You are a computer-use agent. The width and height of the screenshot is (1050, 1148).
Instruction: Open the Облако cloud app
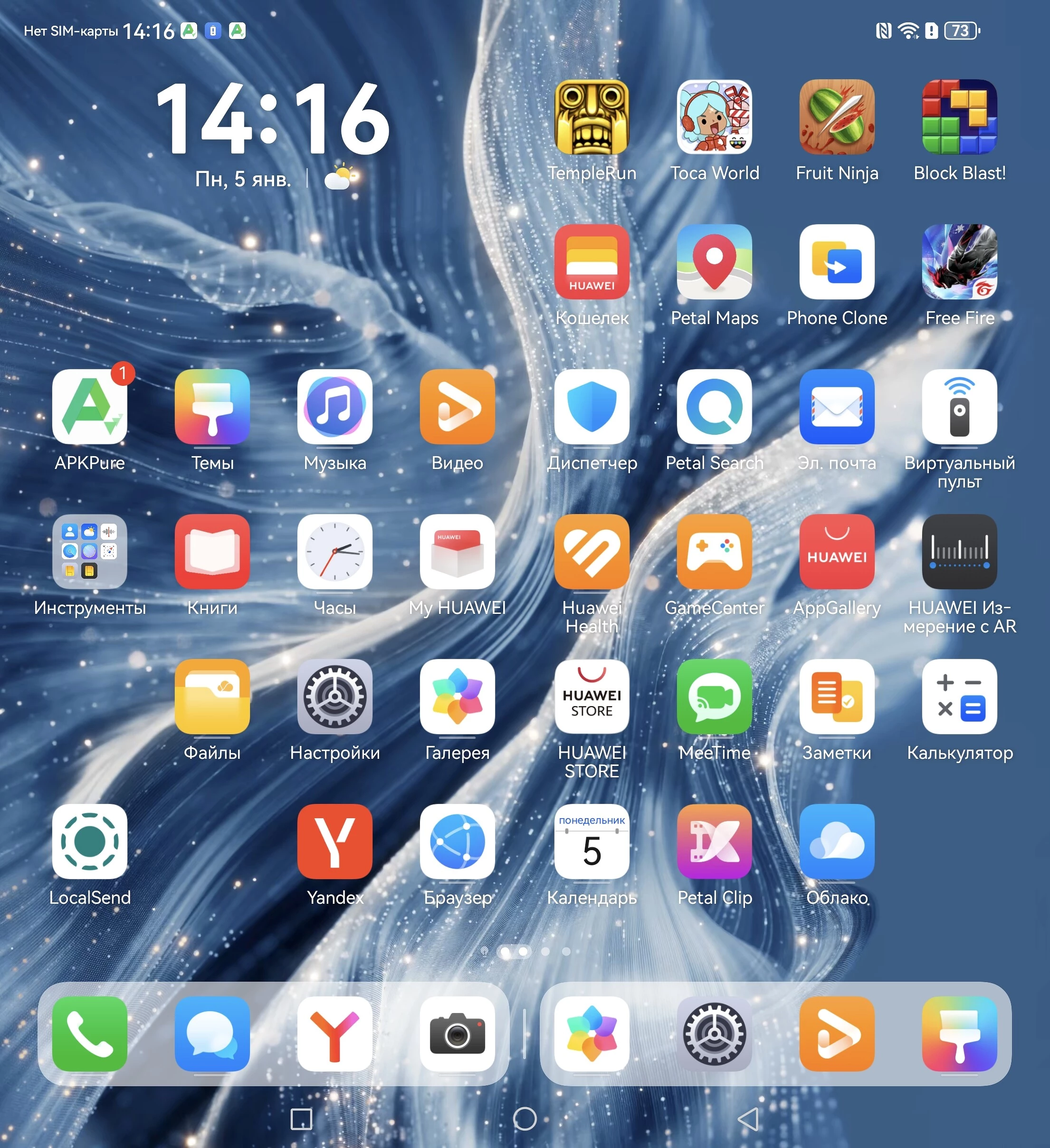(x=837, y=841)
